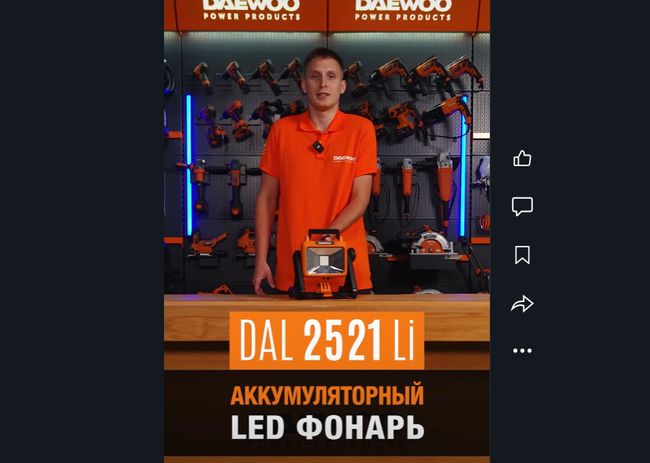Like this Daewoo LED lamp video
The height and width of the screenshot is (463, 650).
click(522, 159)
